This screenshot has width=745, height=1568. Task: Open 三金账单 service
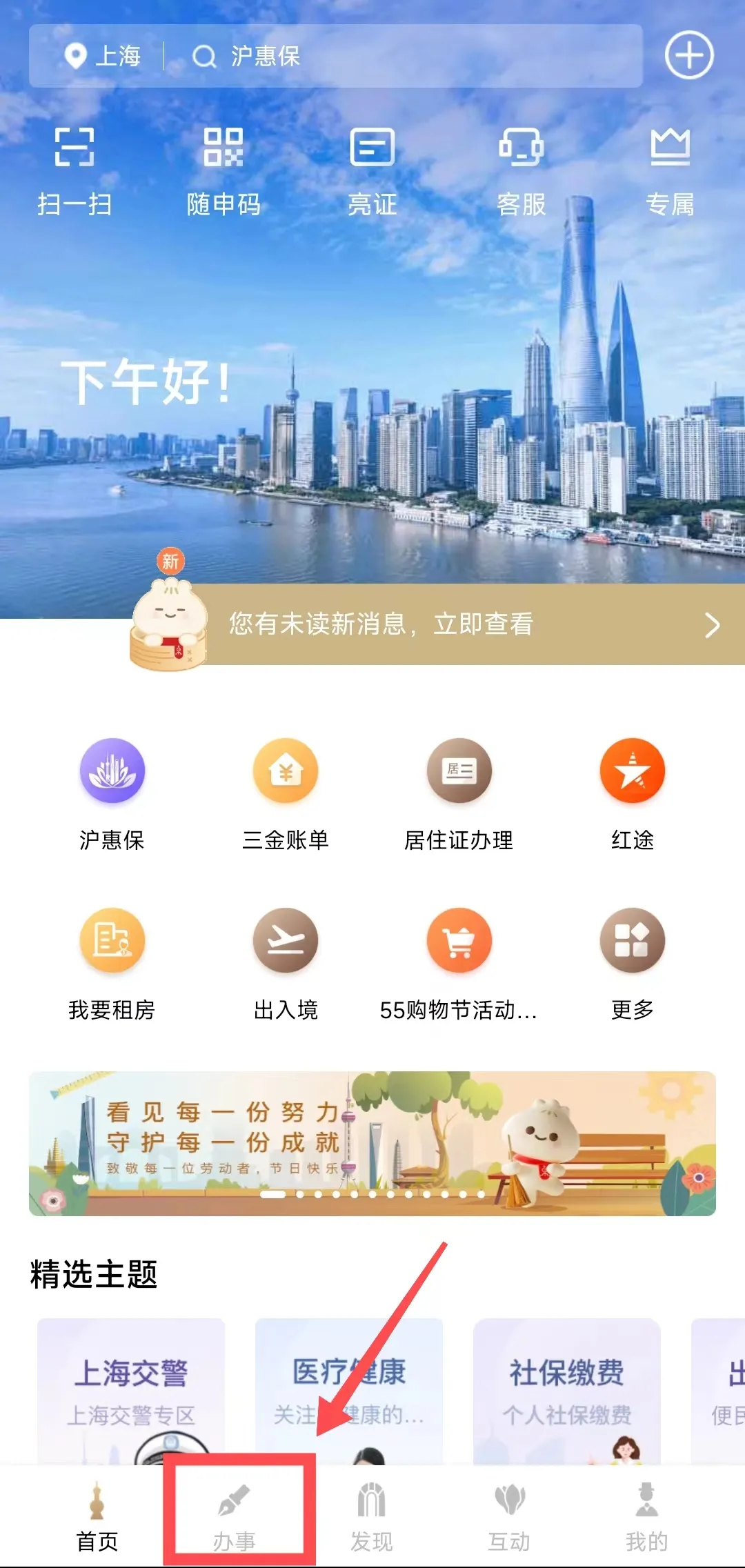[x=286, y=793]
